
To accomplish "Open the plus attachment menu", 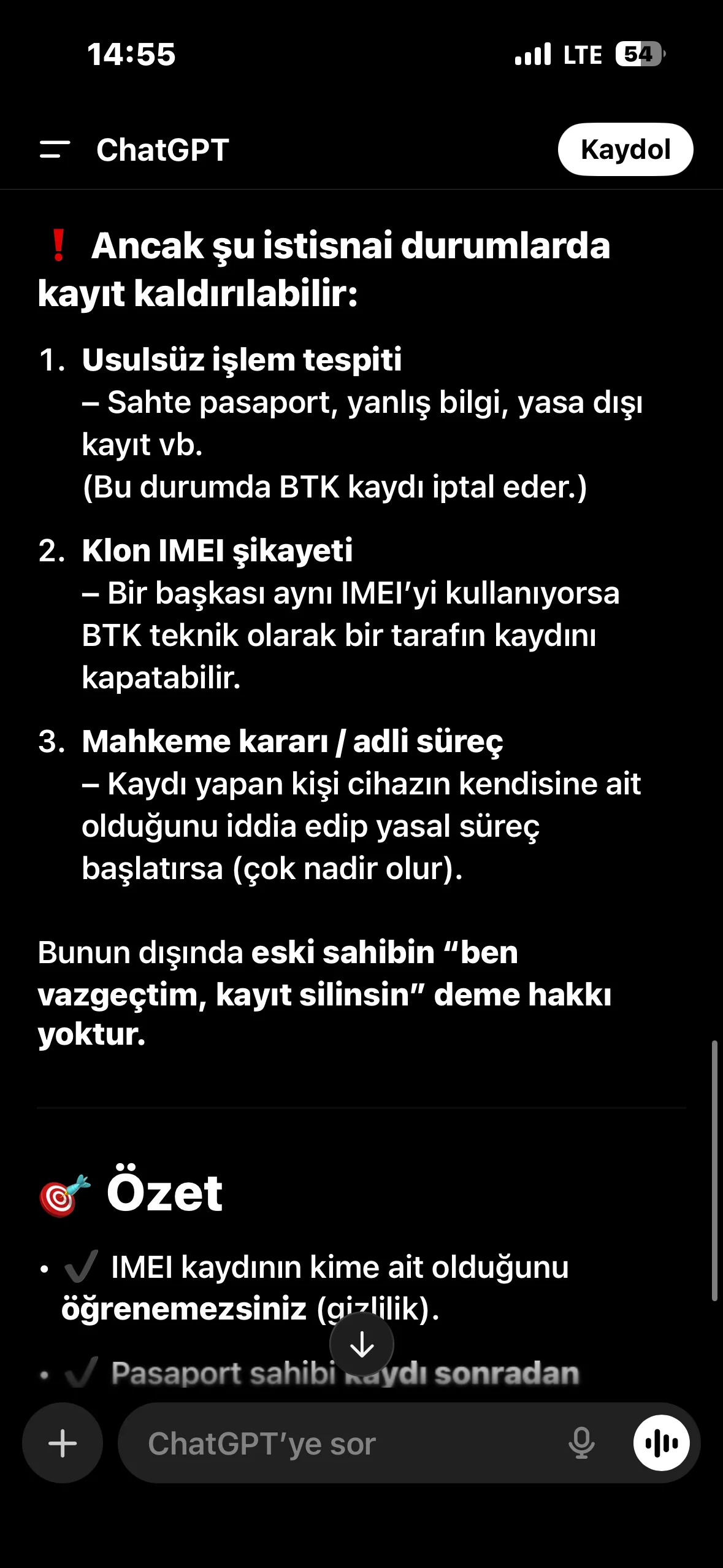I will (x=63, y=1443).
